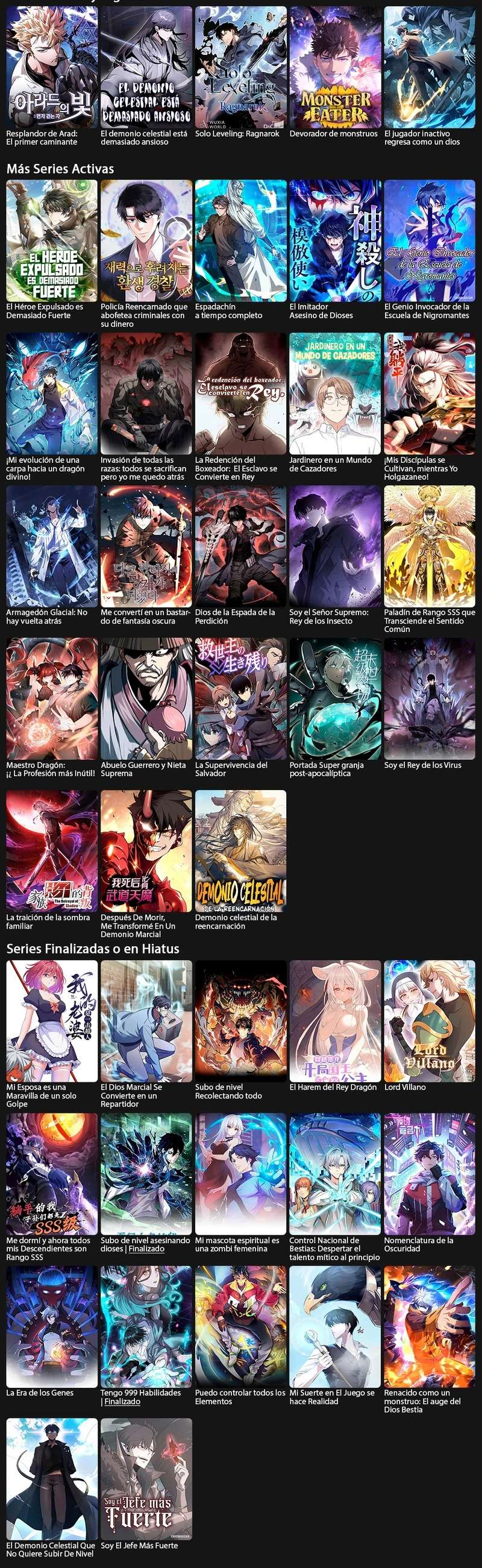Open Armagedón Glacial: No hay vuelta atrás
This screenshot has width=482, height=1568.
pos(52,546)
